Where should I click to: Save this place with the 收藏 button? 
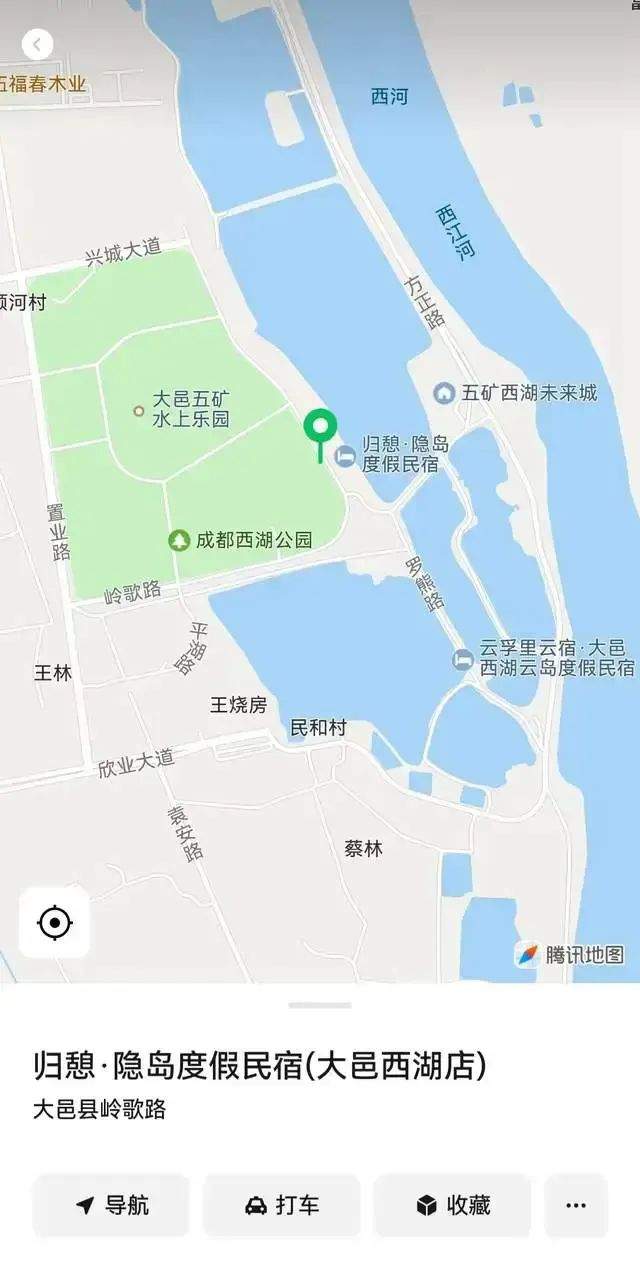tap(453, 1205)
